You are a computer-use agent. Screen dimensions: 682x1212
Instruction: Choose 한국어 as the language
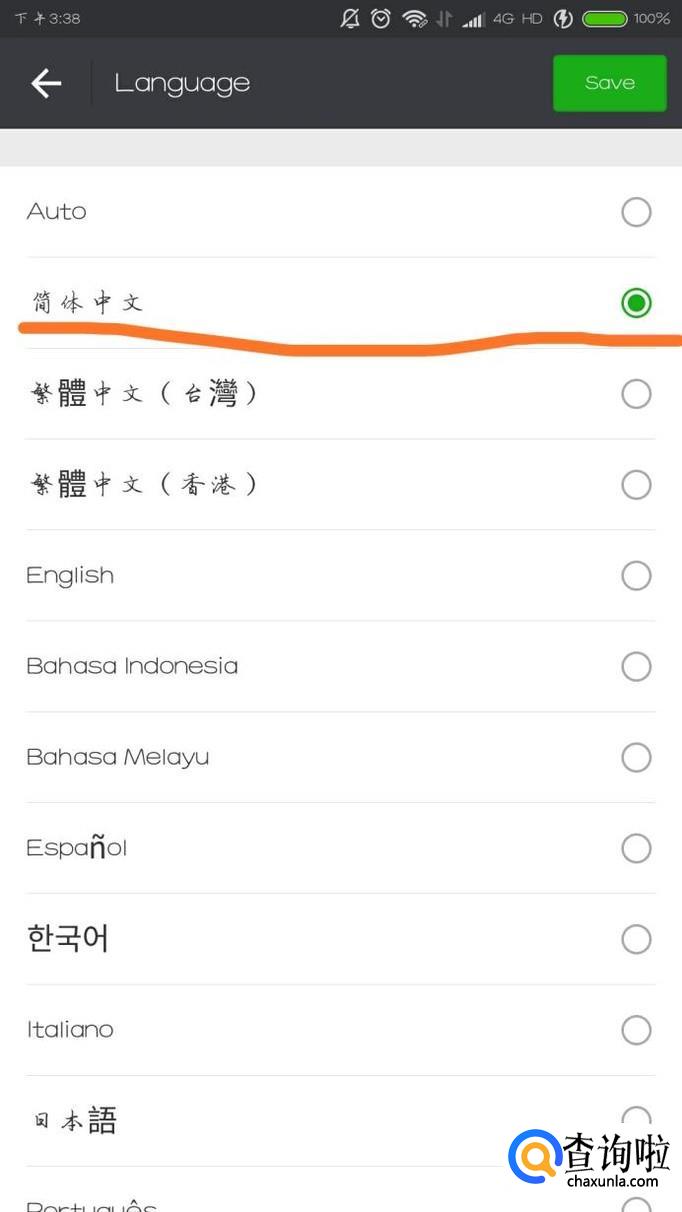tap(341, 940)
